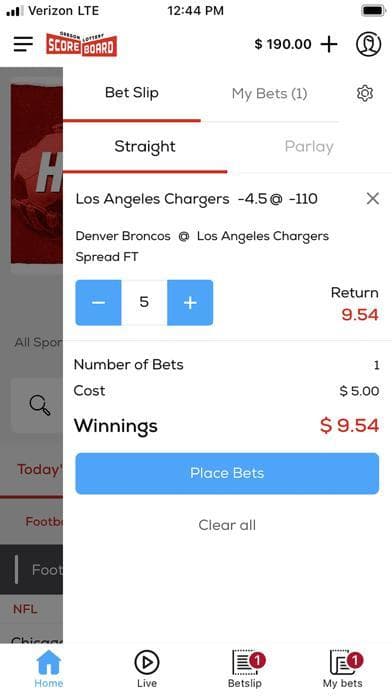Screen dimensions: 392x696
Task: Switch to the Parlay tab
Action: click(309, 147)
